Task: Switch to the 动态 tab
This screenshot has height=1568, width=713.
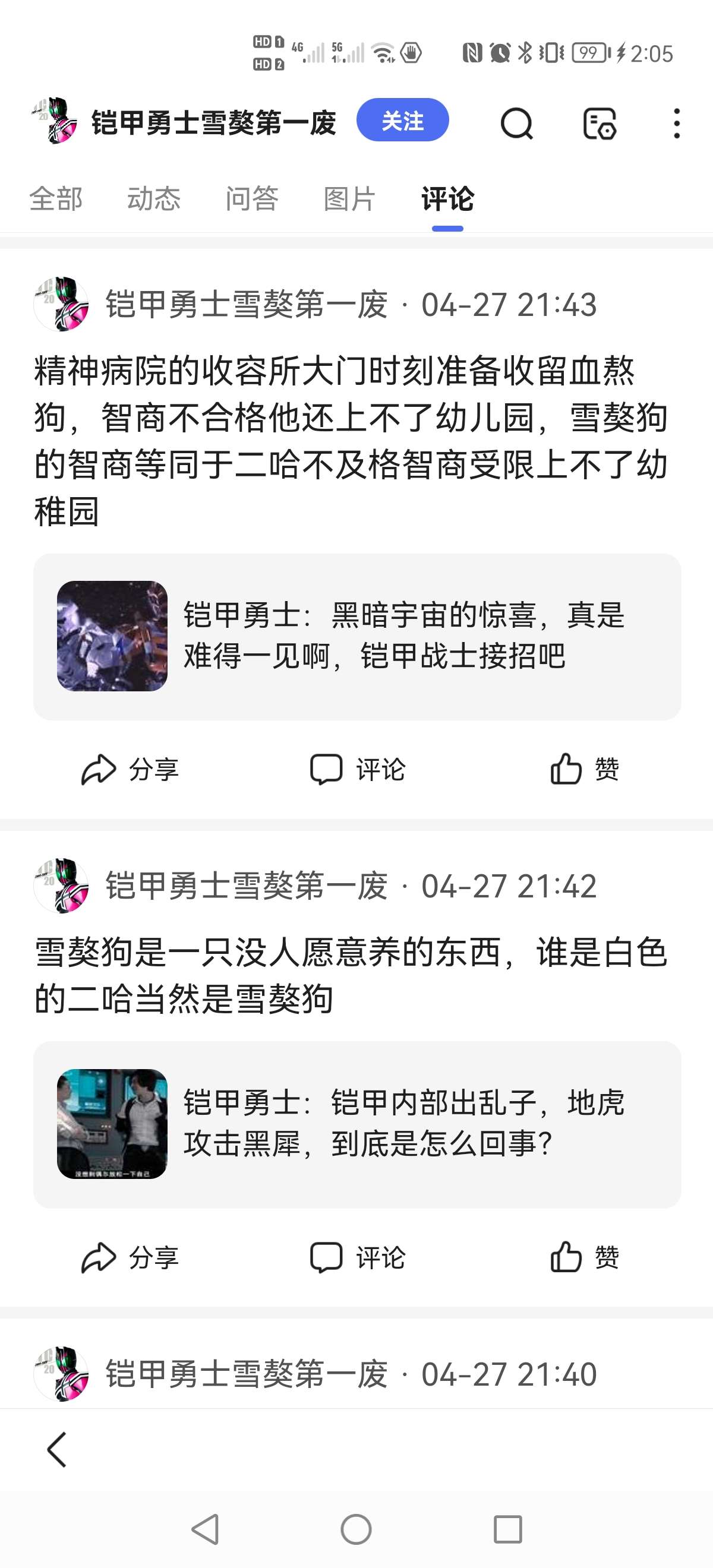Action: [x=154, y=199]
